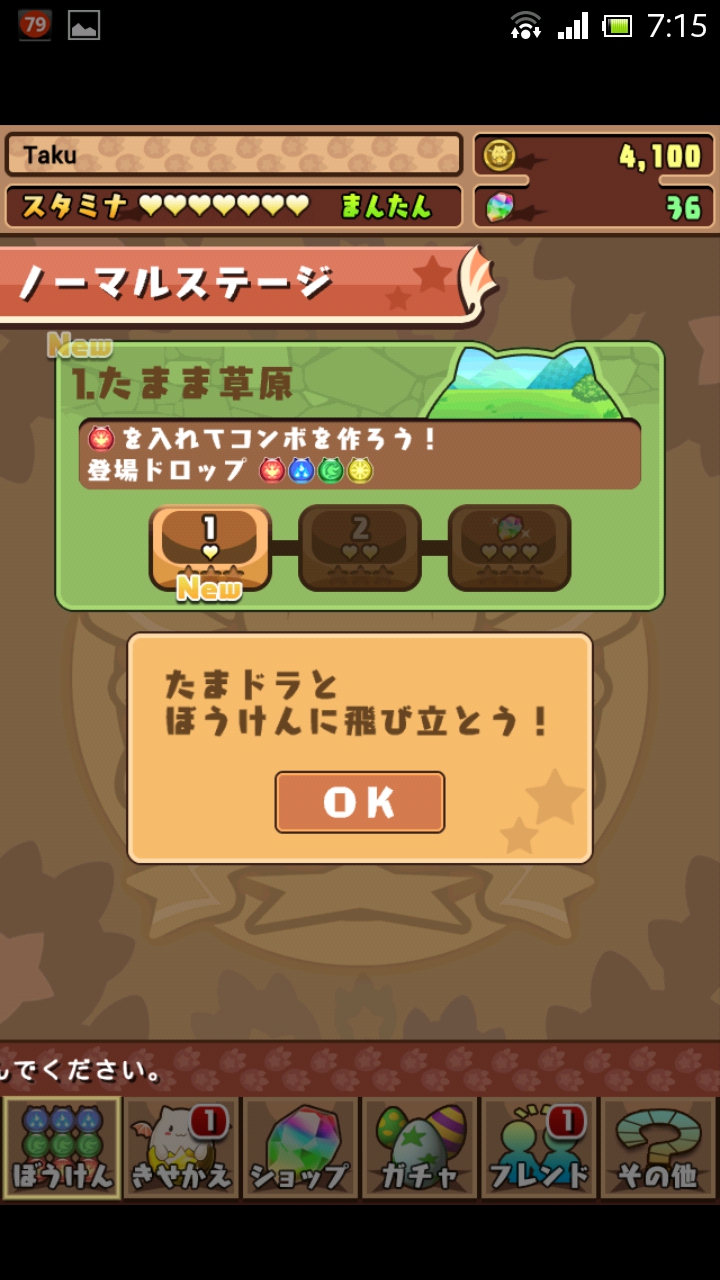Open the その他 tab
Image resolution: width=720 pixels, height=1280 pixels.
coord(657,1147)
